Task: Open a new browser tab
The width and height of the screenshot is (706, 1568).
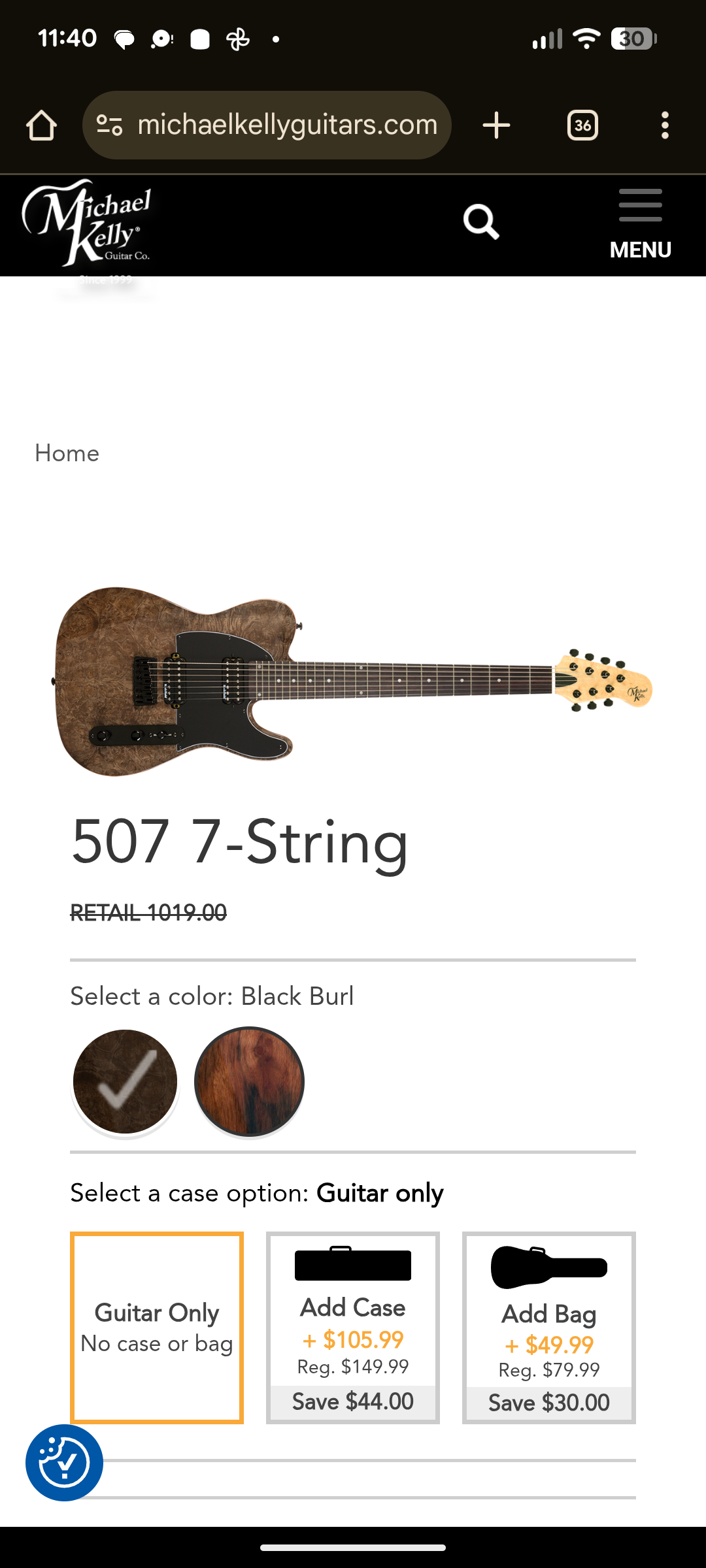Action: [496, 125]
